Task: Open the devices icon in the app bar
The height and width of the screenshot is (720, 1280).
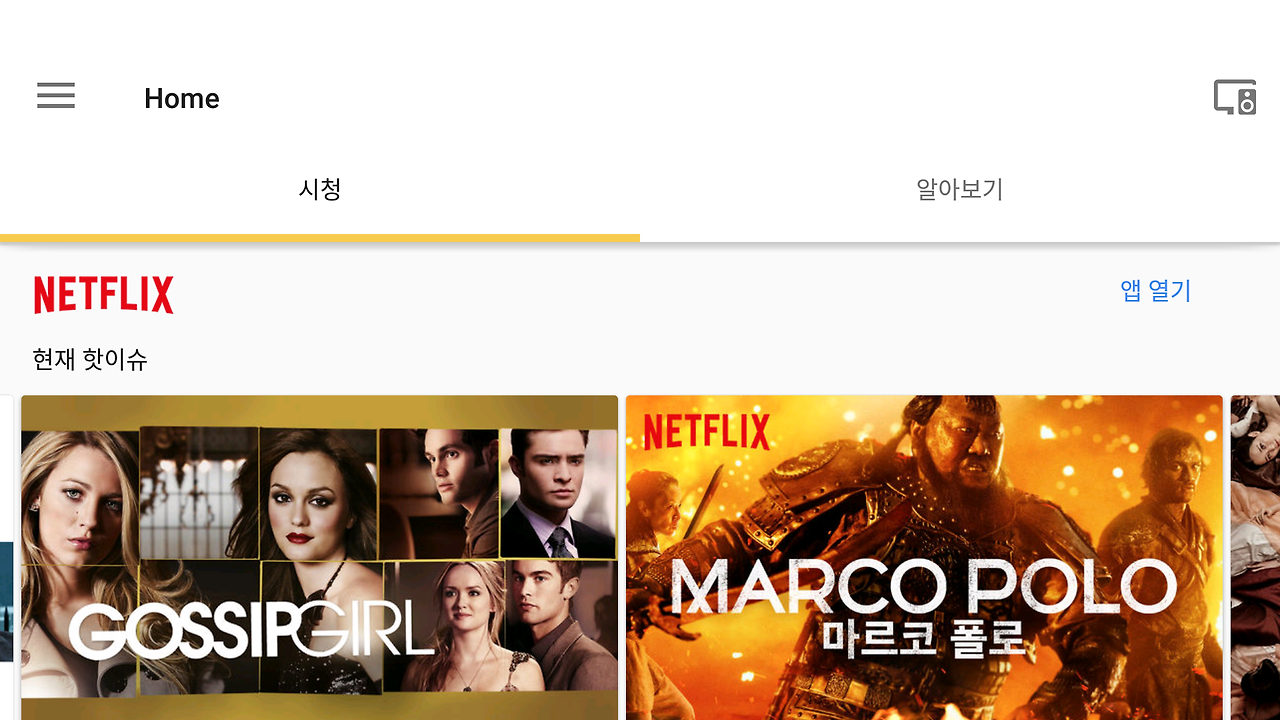Action: (1235, 97)
